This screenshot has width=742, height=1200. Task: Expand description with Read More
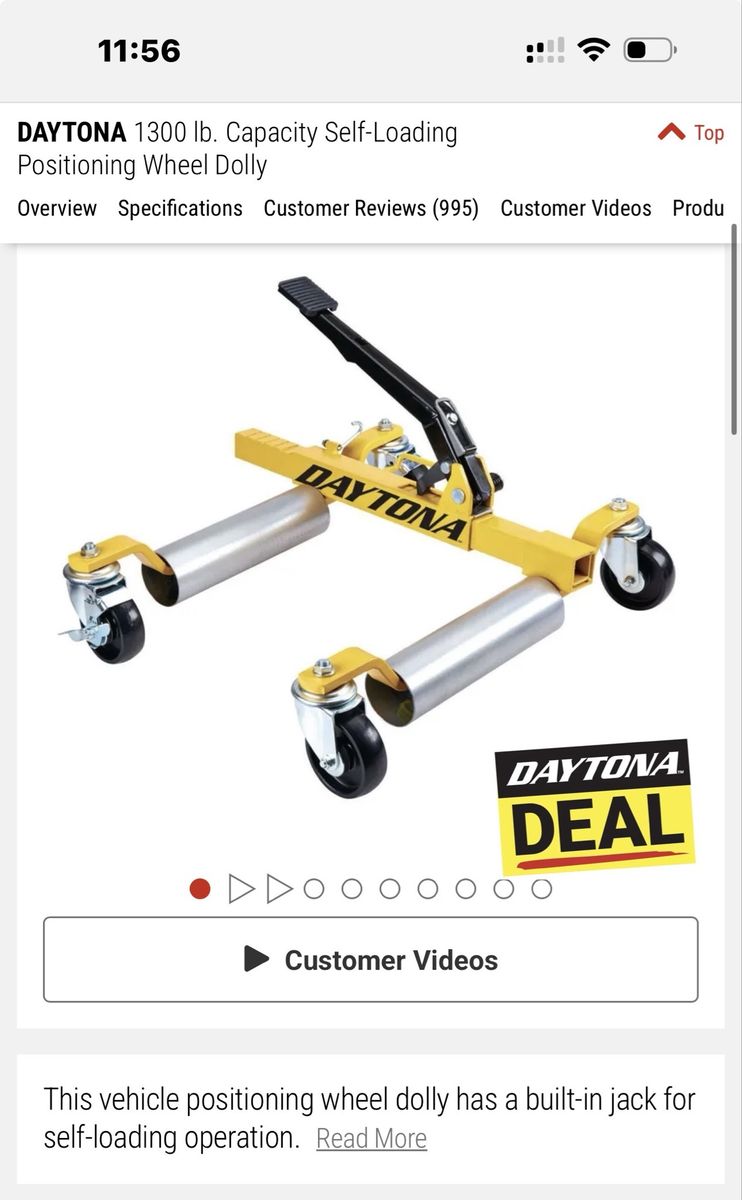click(x=371, y=1138)
